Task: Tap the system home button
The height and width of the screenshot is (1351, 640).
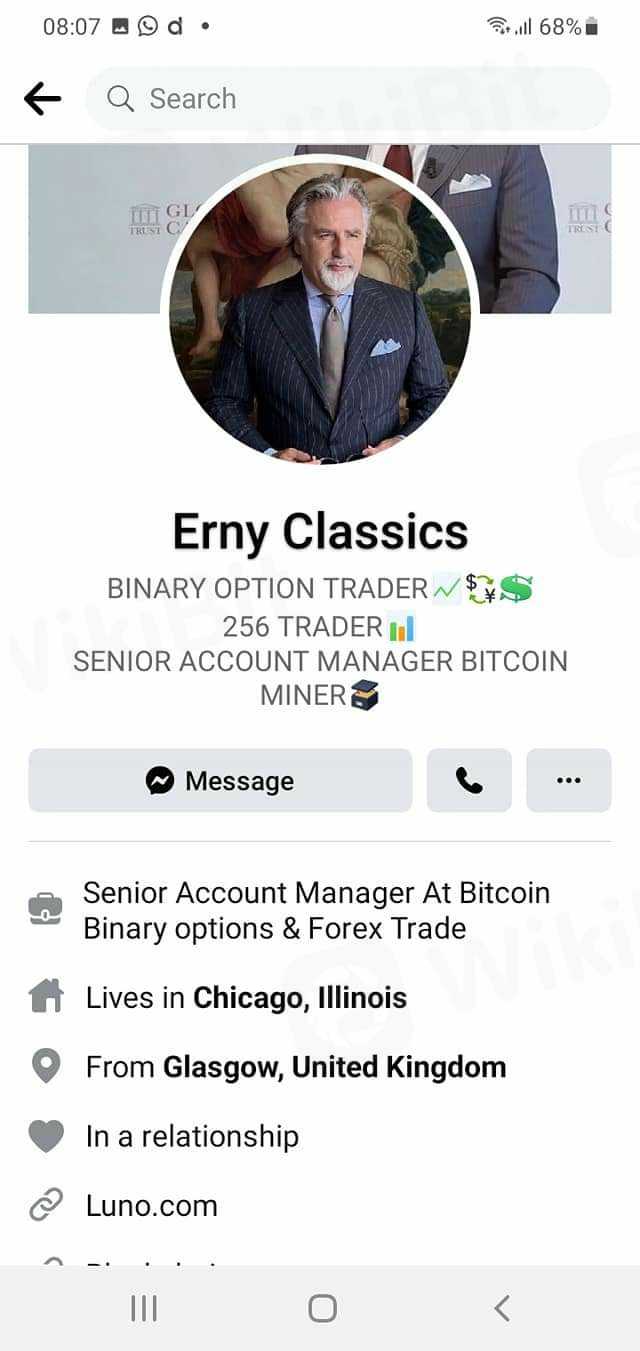Action: [x=322, y=1308]
